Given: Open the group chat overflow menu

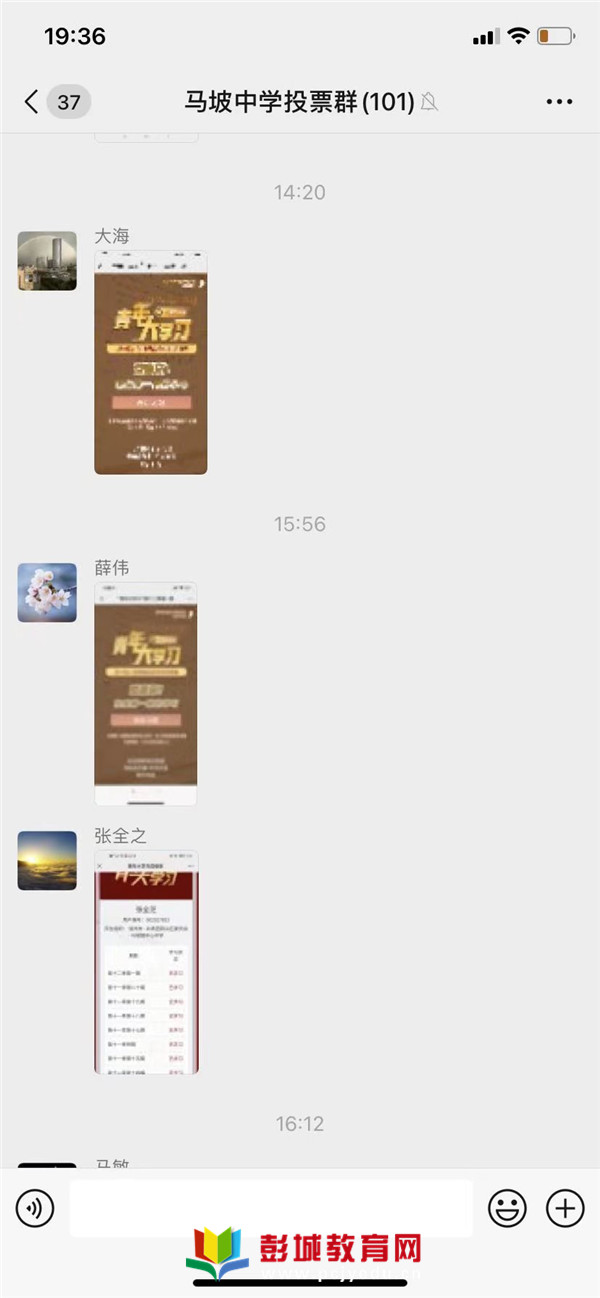Looking at the screenshot, I should [x=559, y=101].
